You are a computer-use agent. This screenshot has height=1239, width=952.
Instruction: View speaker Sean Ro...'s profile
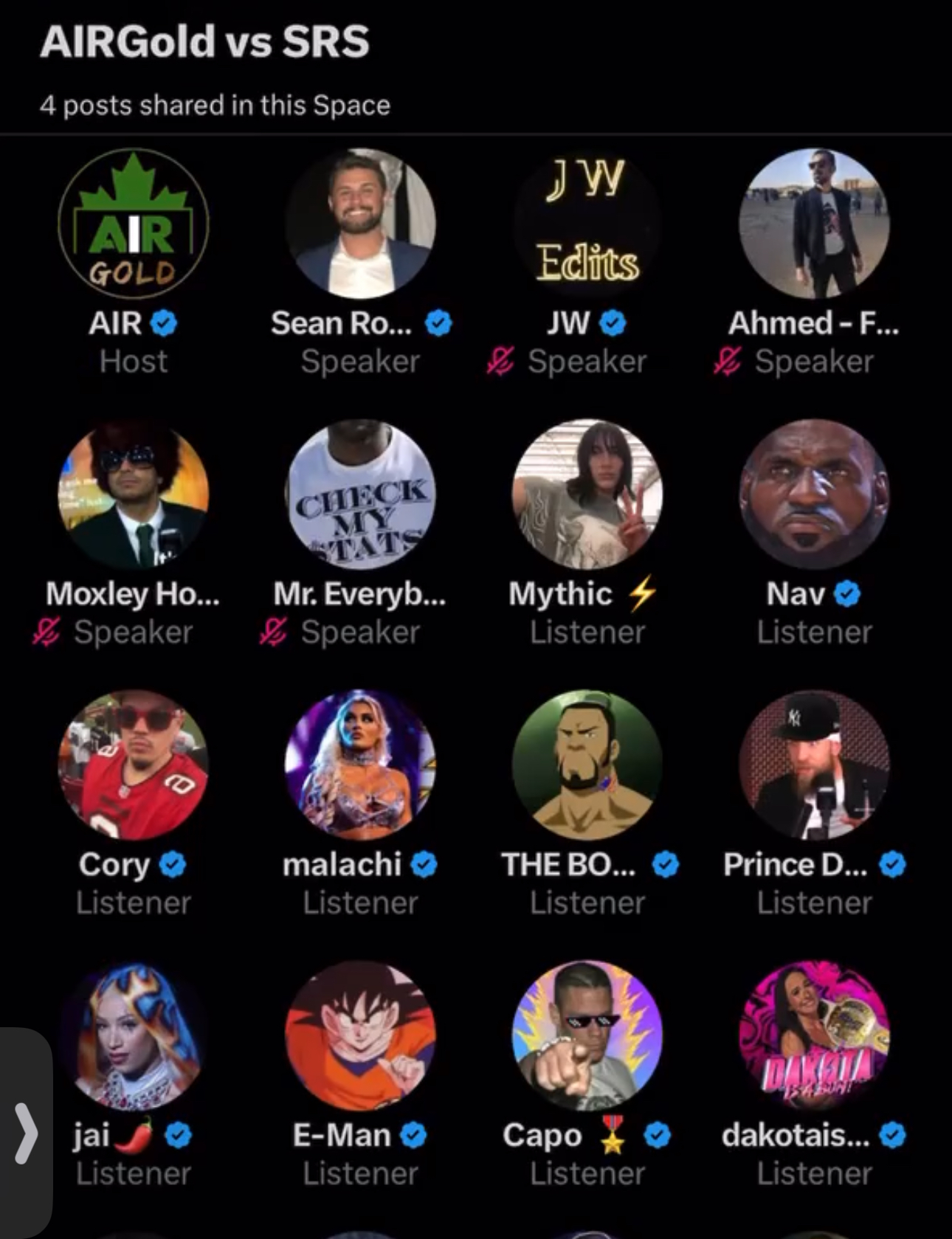tap(360, 224)
